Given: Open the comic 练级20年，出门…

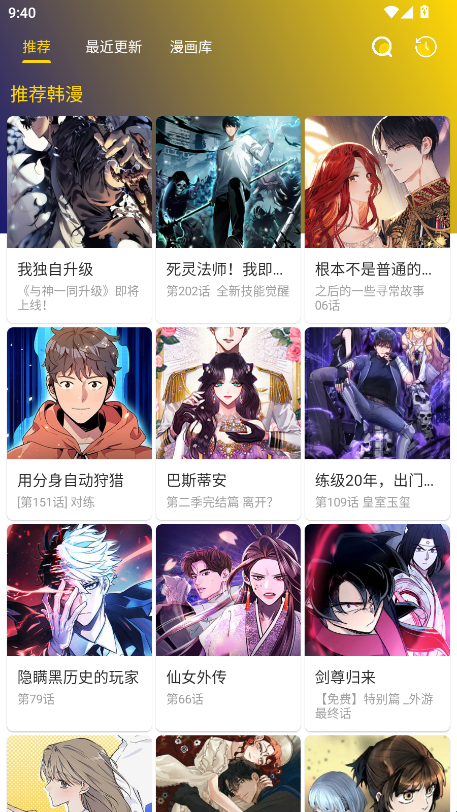Looking at the screenshot, I should 377,423.
